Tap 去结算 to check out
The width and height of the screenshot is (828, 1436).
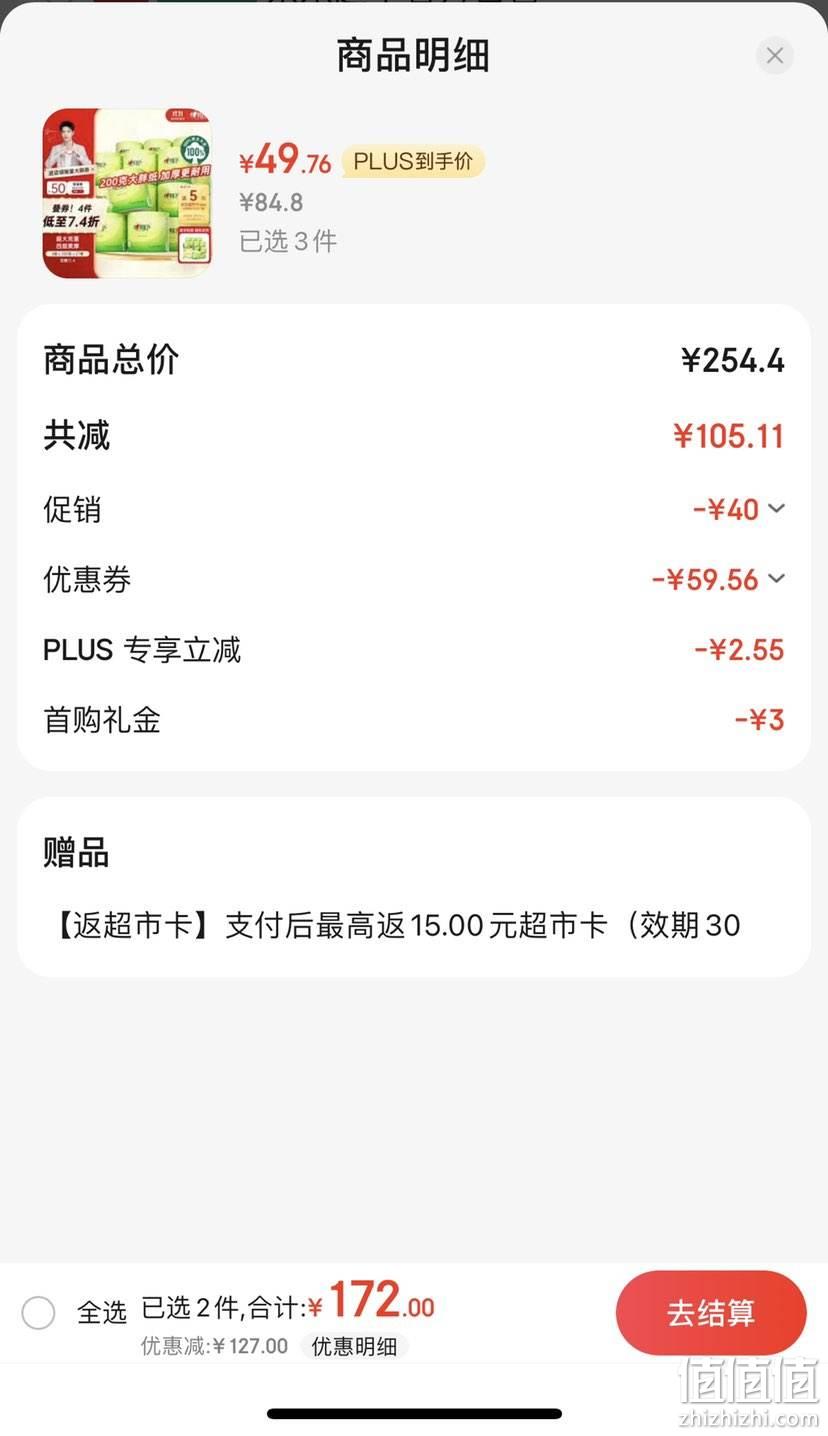pyautogui.click(x=711, y=1313)
